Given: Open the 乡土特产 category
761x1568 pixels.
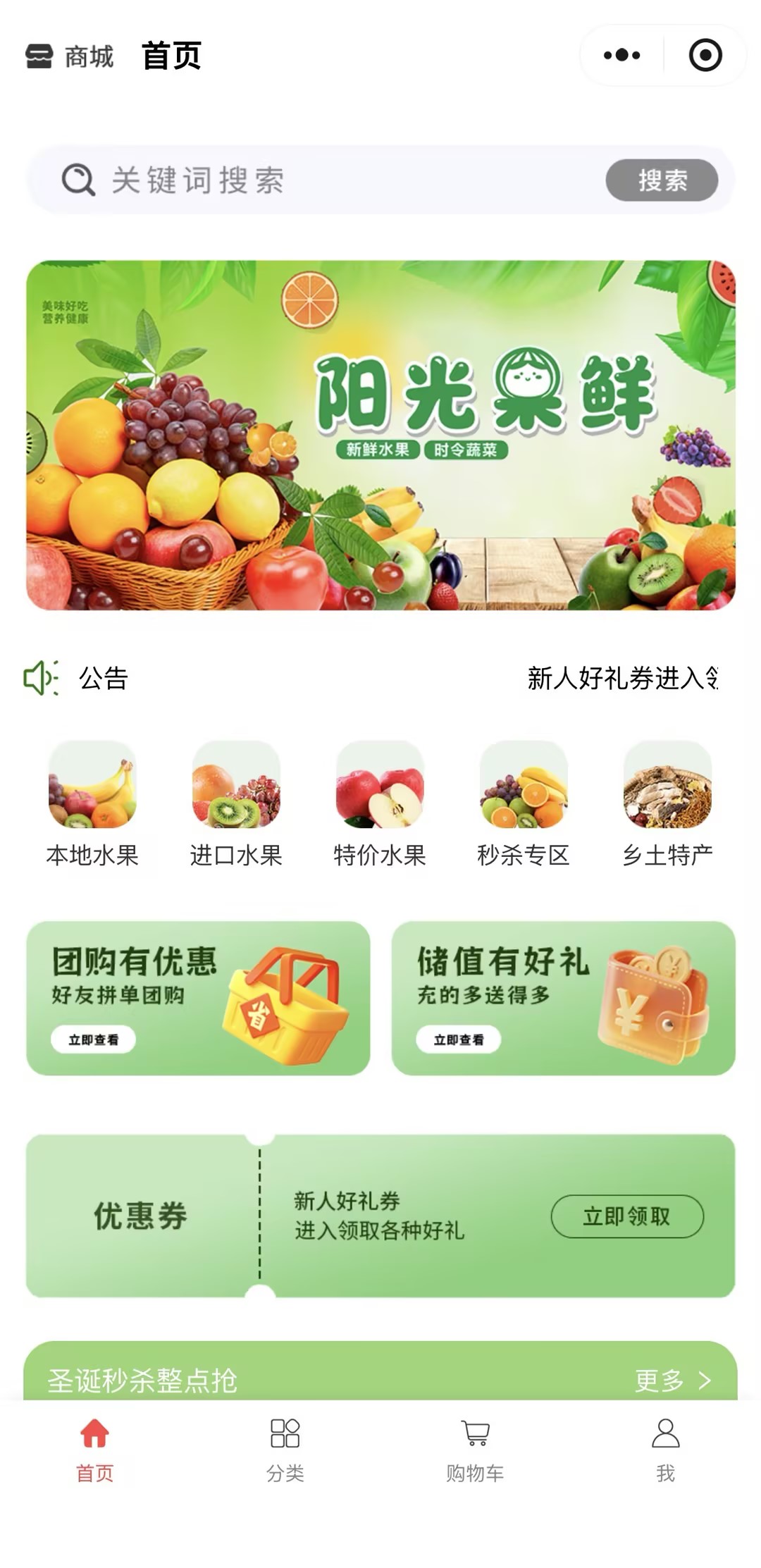Looking at the screenshot, I should tap(667, 805).
